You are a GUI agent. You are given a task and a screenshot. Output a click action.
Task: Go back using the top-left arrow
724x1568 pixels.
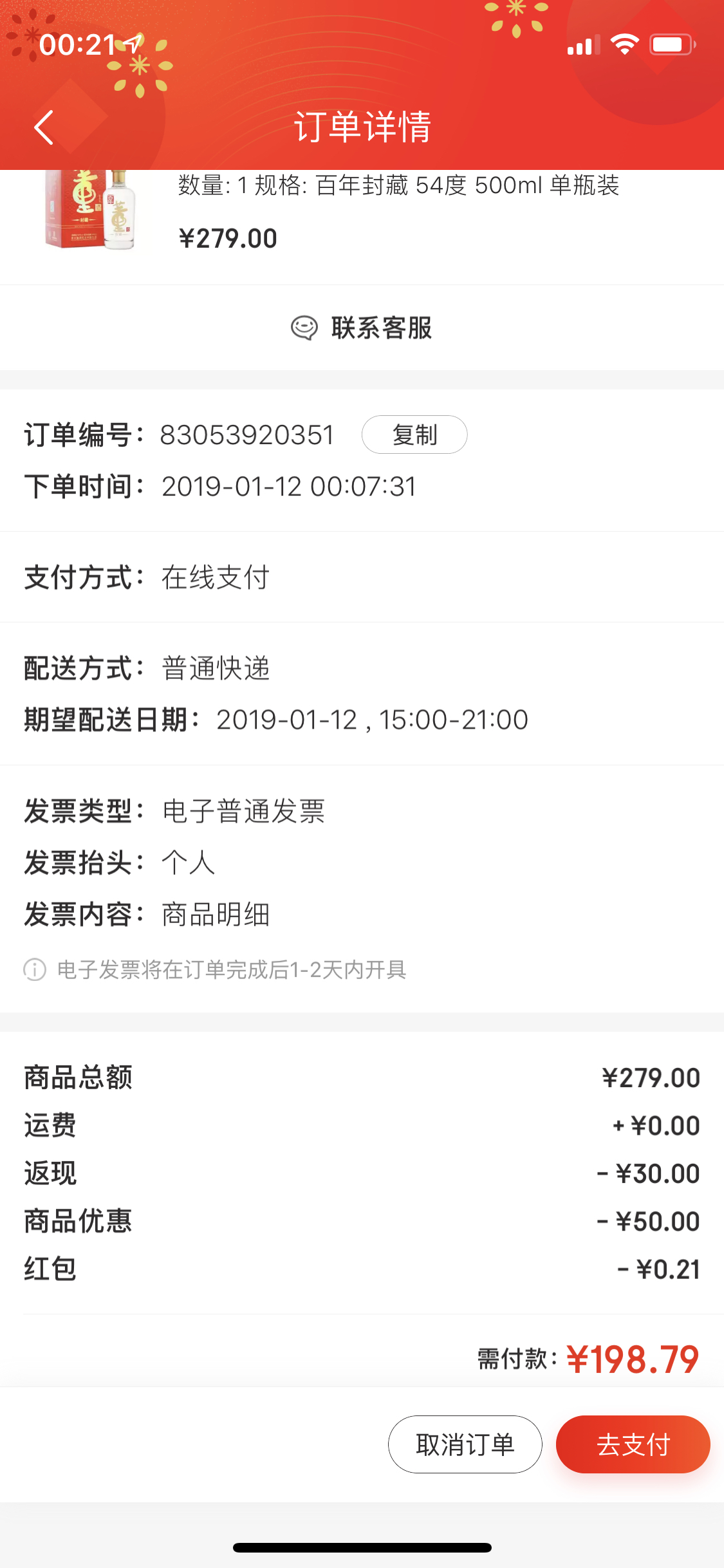click(x=43, y=127)
